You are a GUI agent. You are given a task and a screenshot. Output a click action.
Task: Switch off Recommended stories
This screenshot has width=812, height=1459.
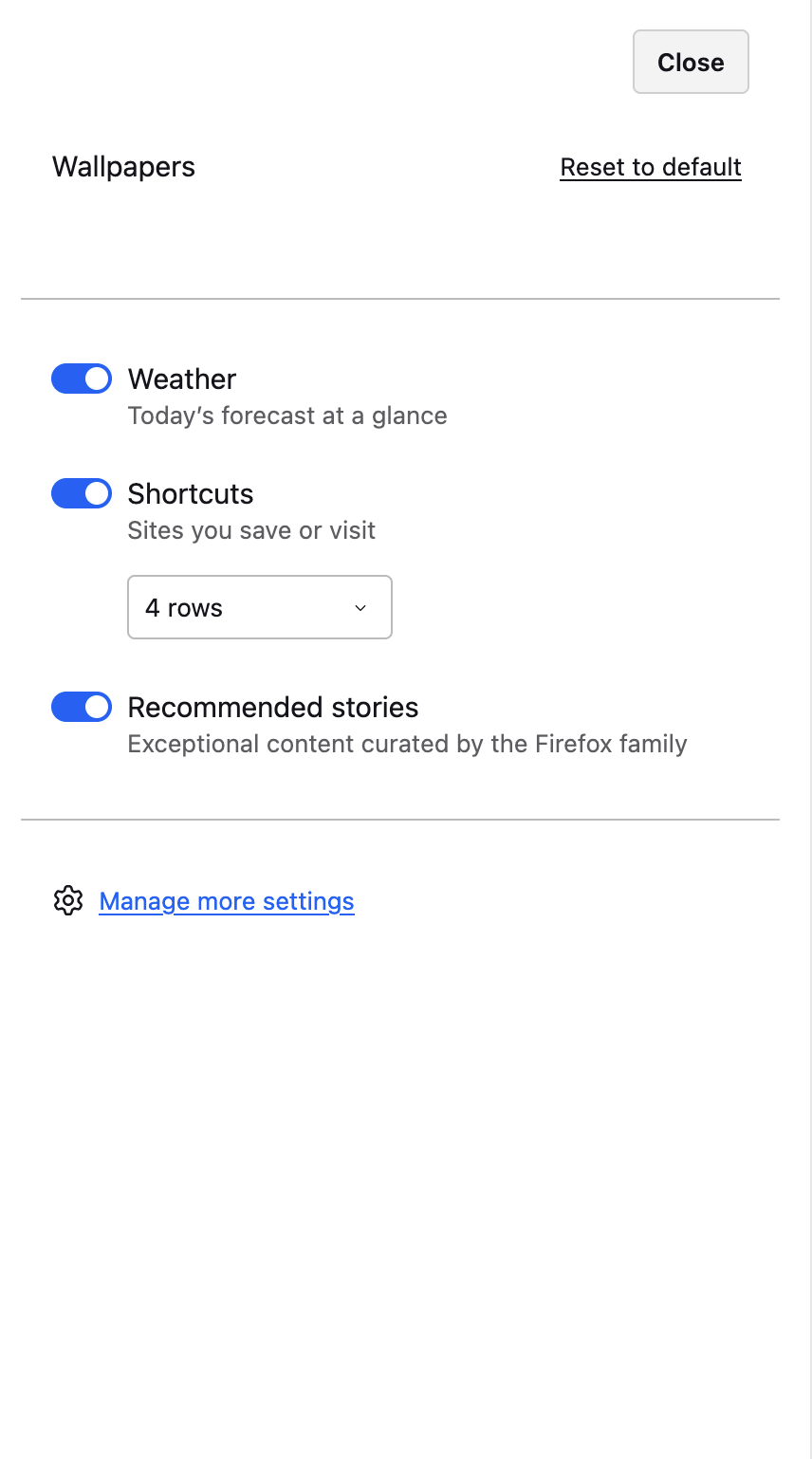click(x=82, y=708)
